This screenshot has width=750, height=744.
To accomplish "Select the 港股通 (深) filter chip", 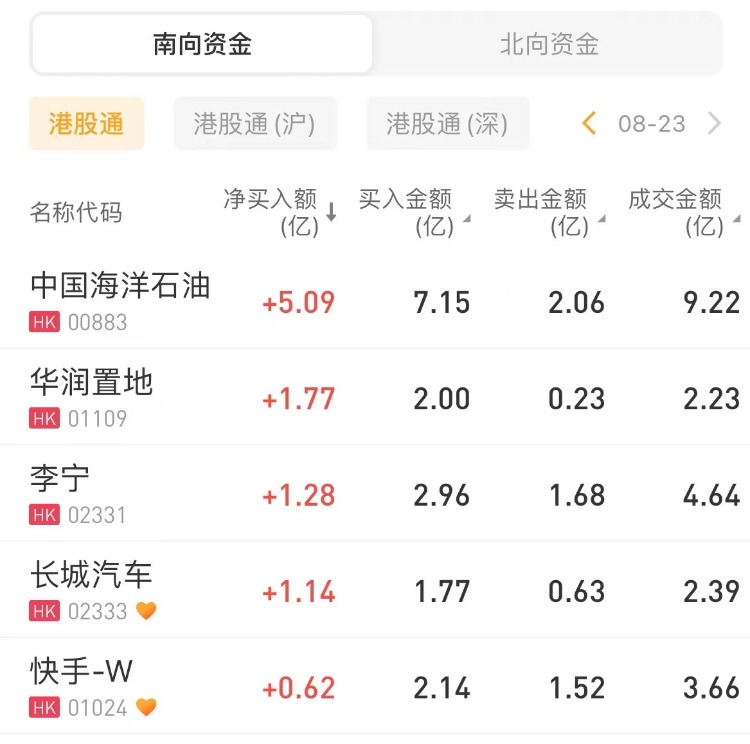I will click(447, 124).
